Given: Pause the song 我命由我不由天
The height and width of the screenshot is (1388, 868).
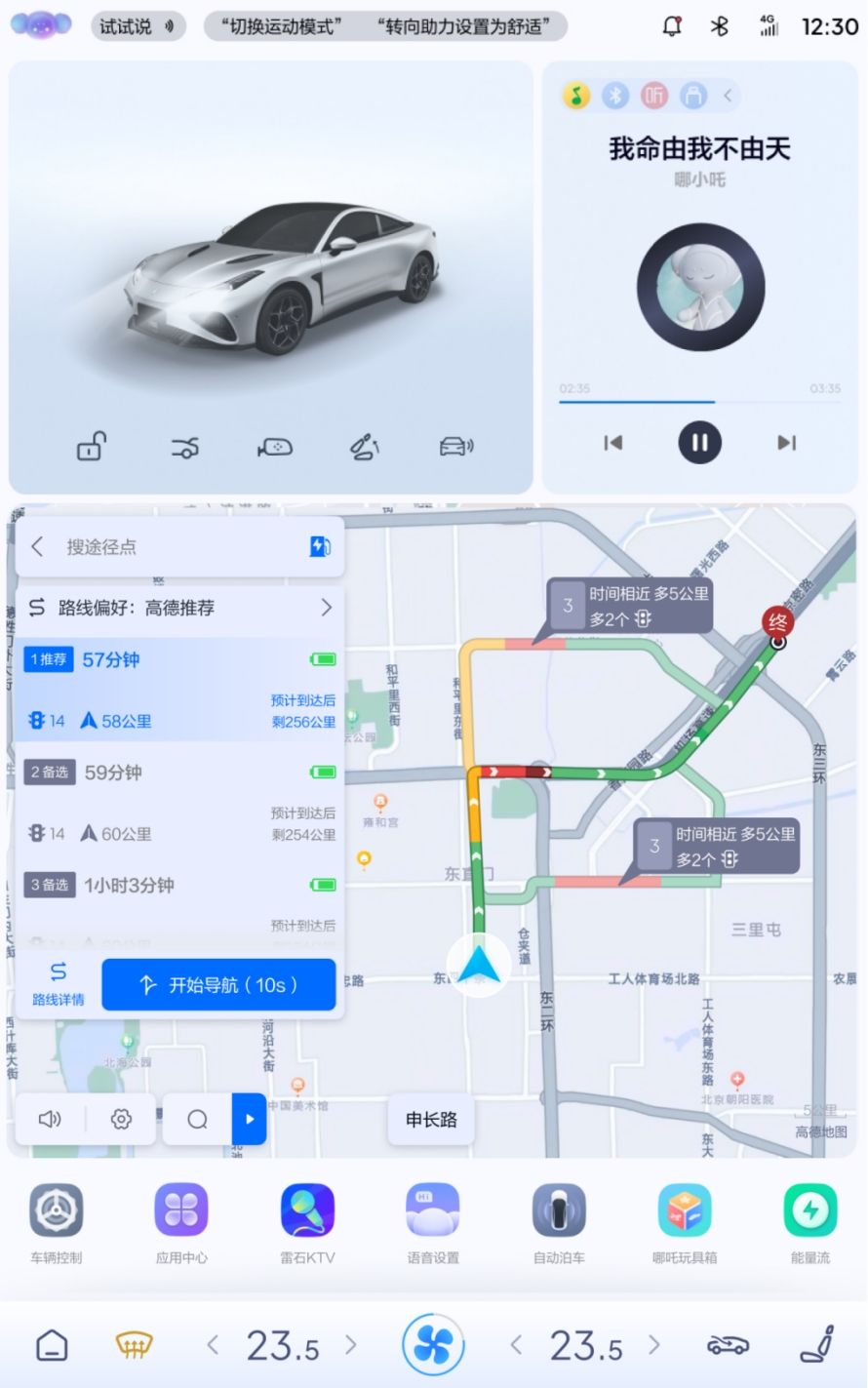Looking at the screenshot, I should coord(699,443).
